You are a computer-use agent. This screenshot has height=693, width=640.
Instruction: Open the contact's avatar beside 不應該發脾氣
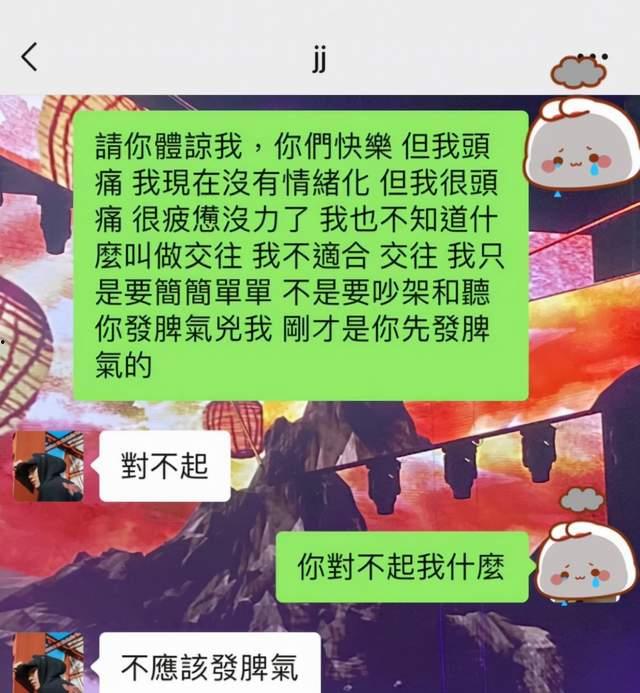click(48, 663)
